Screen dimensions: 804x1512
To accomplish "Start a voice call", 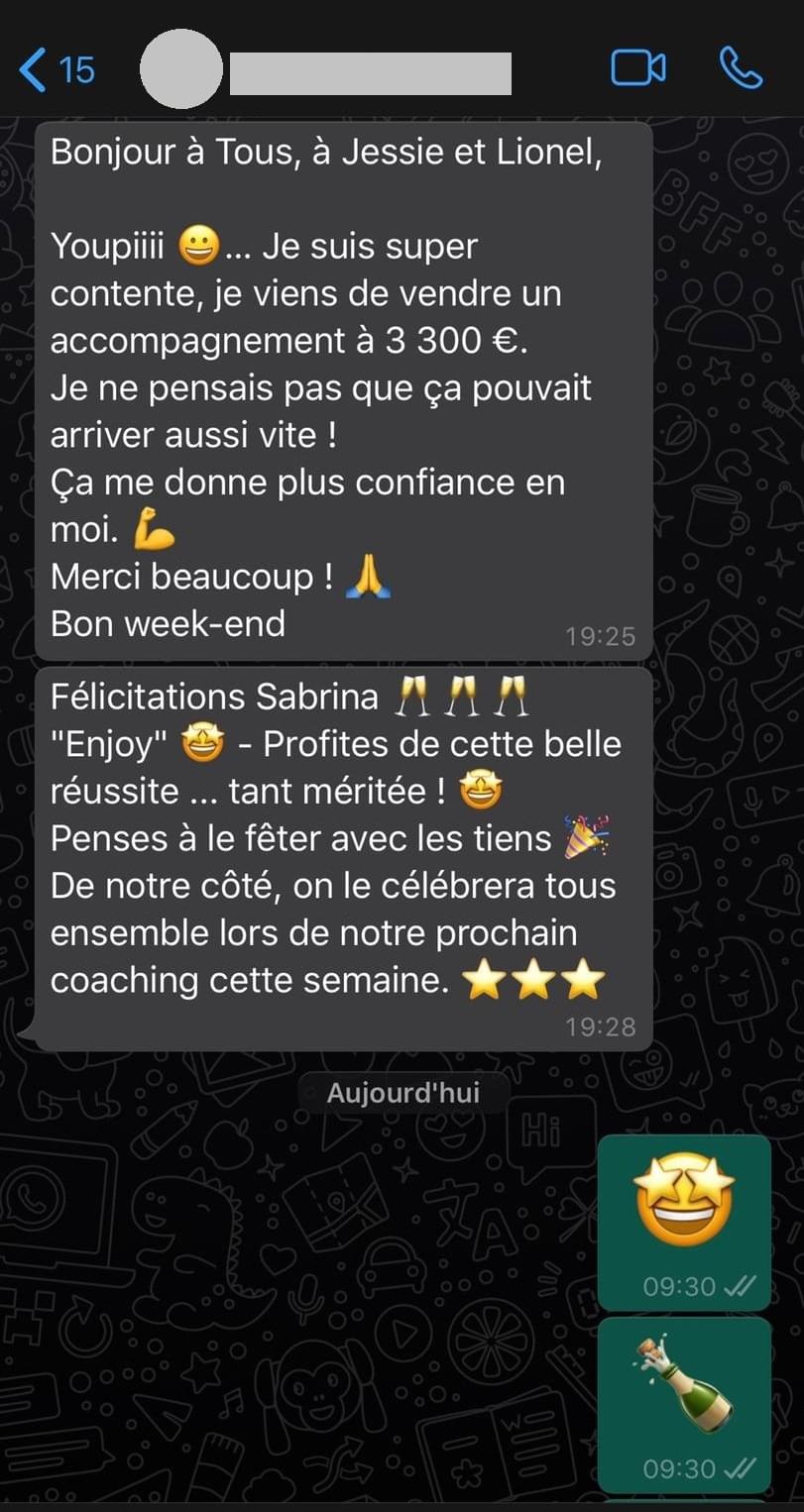I will (x=741, y=68).
